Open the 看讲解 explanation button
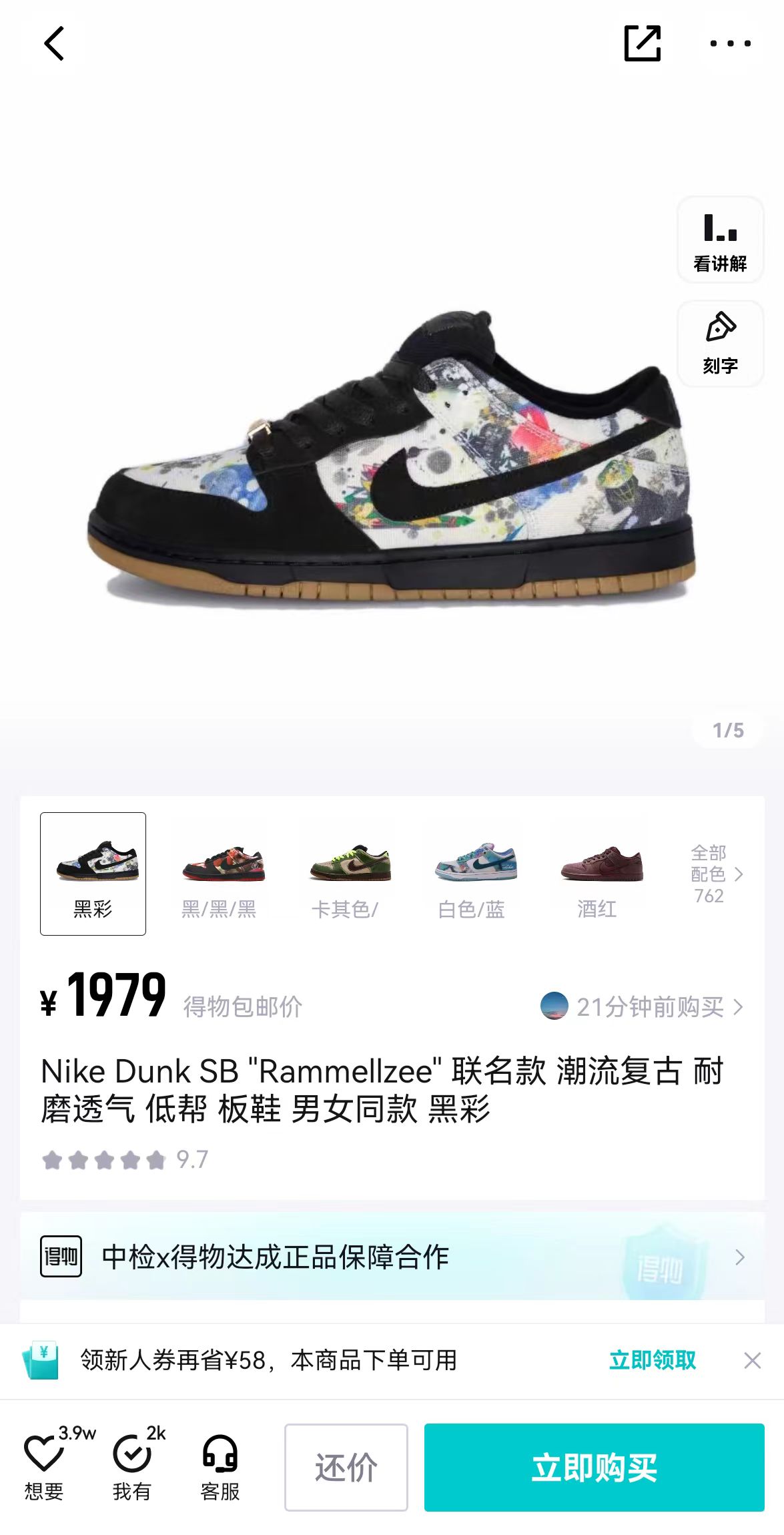Viewport: 784px width, 1535px height. click(x=720, y=240)
